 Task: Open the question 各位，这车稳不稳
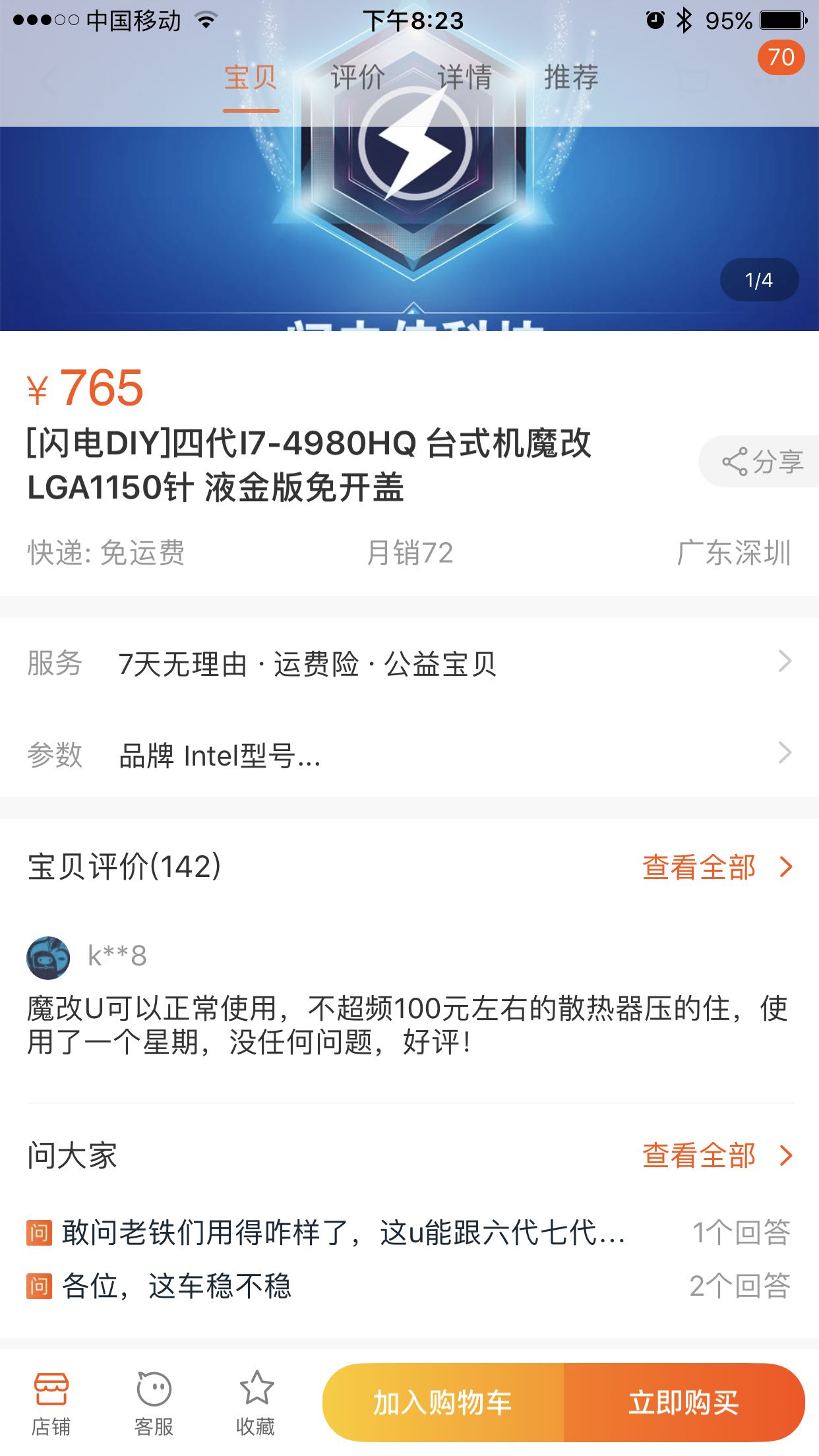[x=177, y=1286]
